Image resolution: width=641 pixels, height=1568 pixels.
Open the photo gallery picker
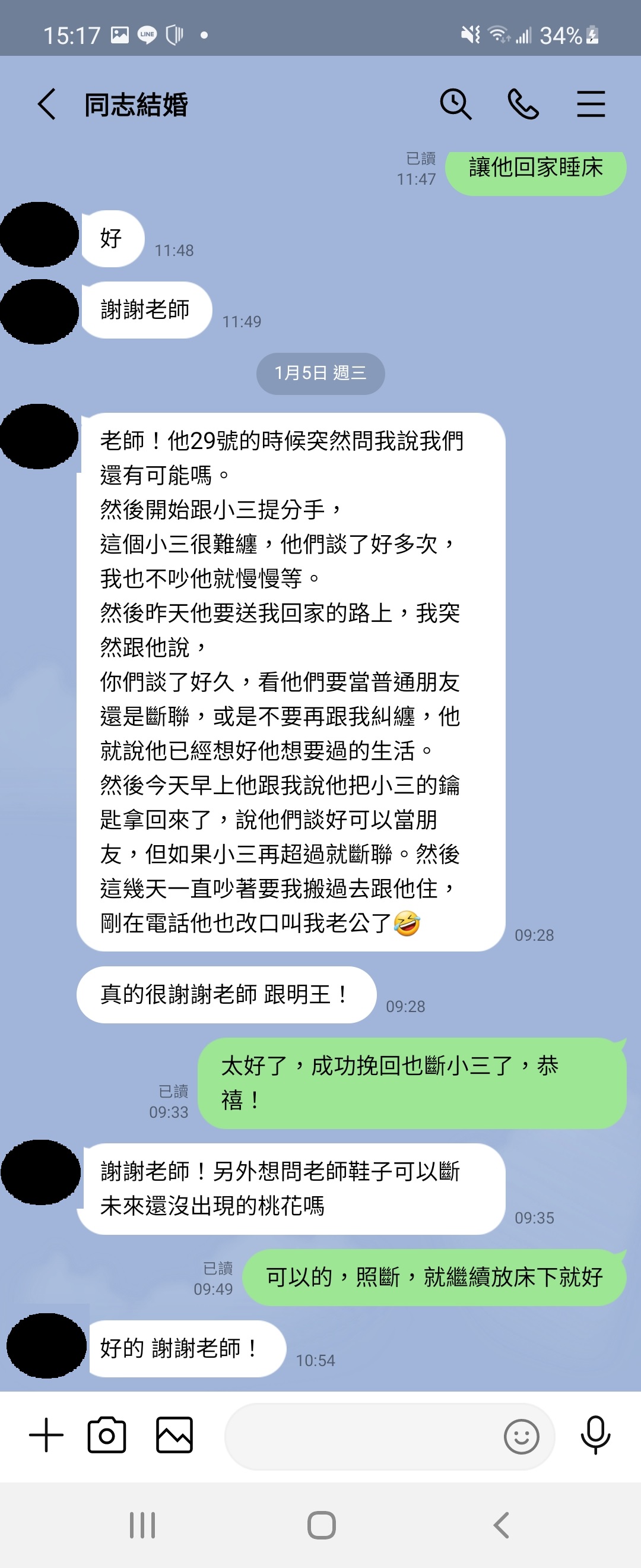(x=174, y=1436)
